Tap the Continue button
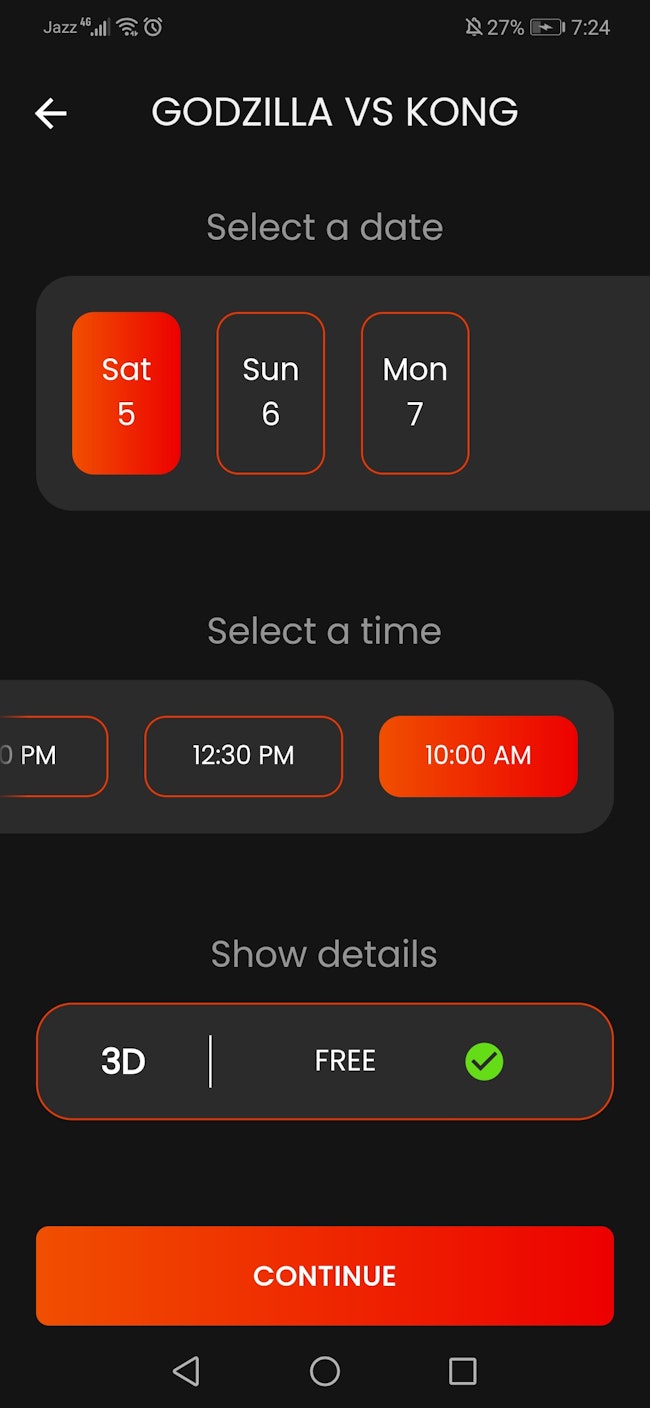The width and height of the screenshot is (650, 1408). tap(325, 1276)
